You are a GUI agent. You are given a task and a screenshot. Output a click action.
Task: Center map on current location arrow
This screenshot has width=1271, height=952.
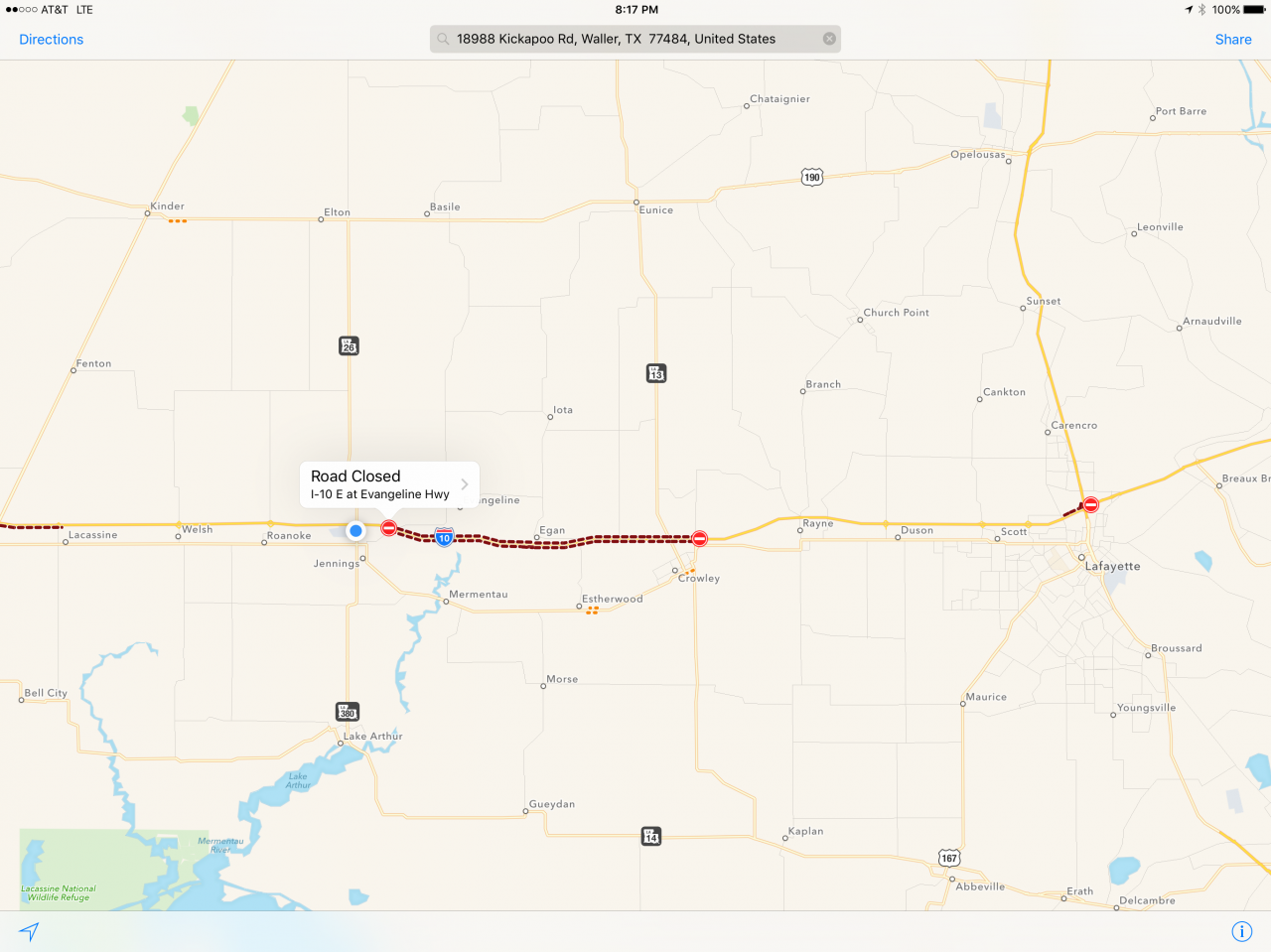tap(30, 931)
